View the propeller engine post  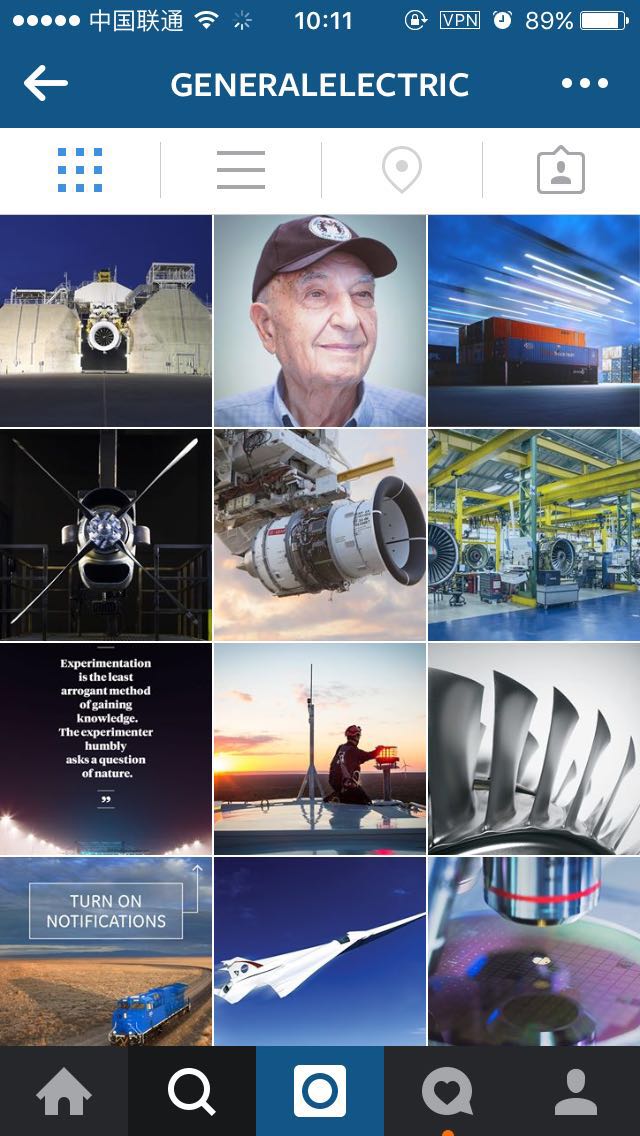point(106,535)
